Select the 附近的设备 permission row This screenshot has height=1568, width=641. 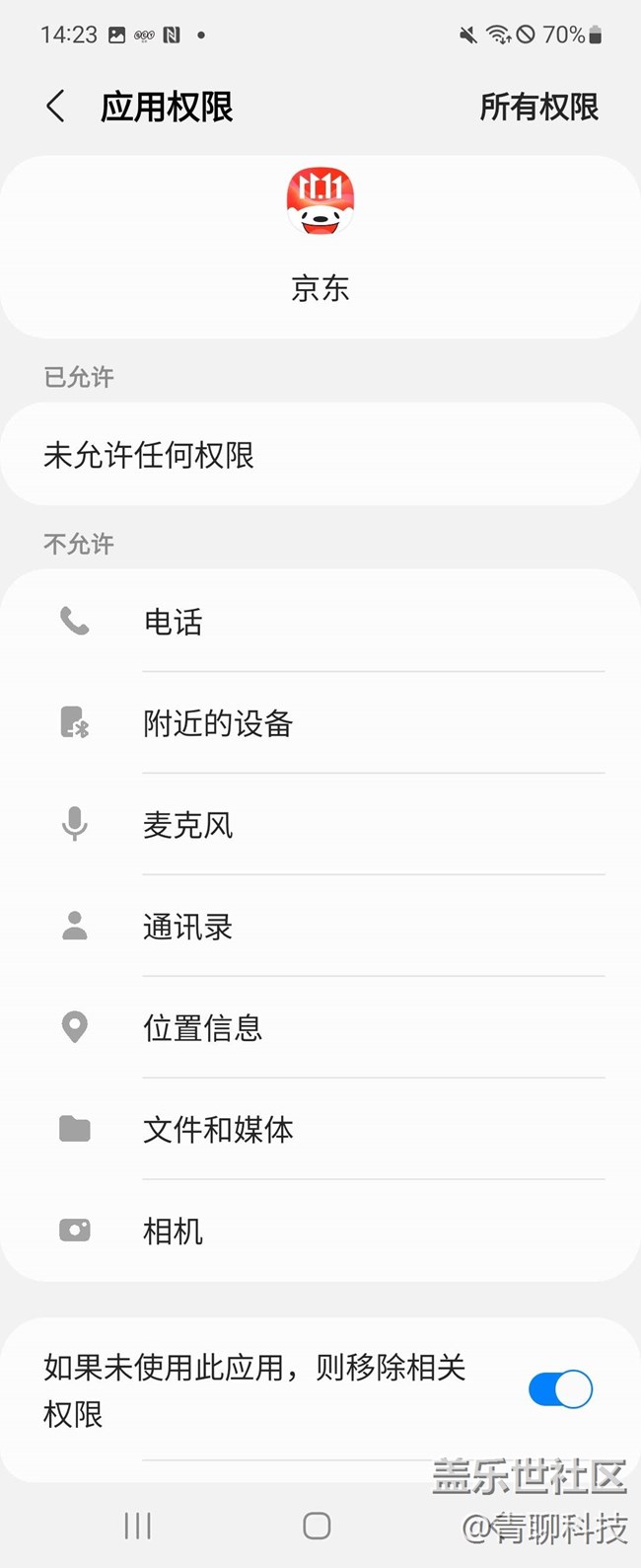click(320, 723)
